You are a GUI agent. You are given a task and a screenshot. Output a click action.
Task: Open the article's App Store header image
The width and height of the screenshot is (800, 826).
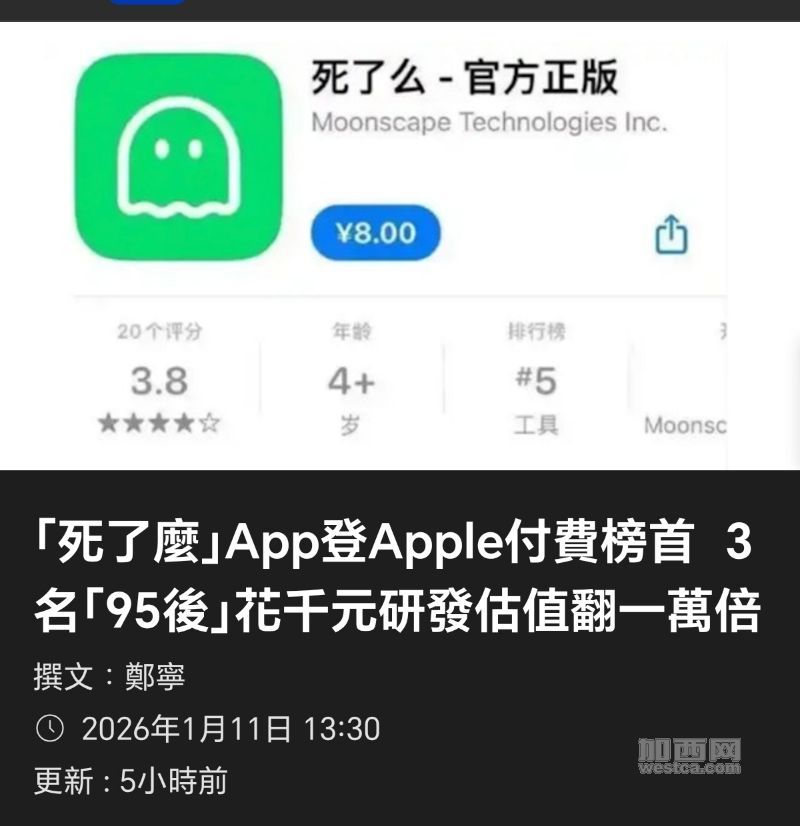(x=400, y=245)
